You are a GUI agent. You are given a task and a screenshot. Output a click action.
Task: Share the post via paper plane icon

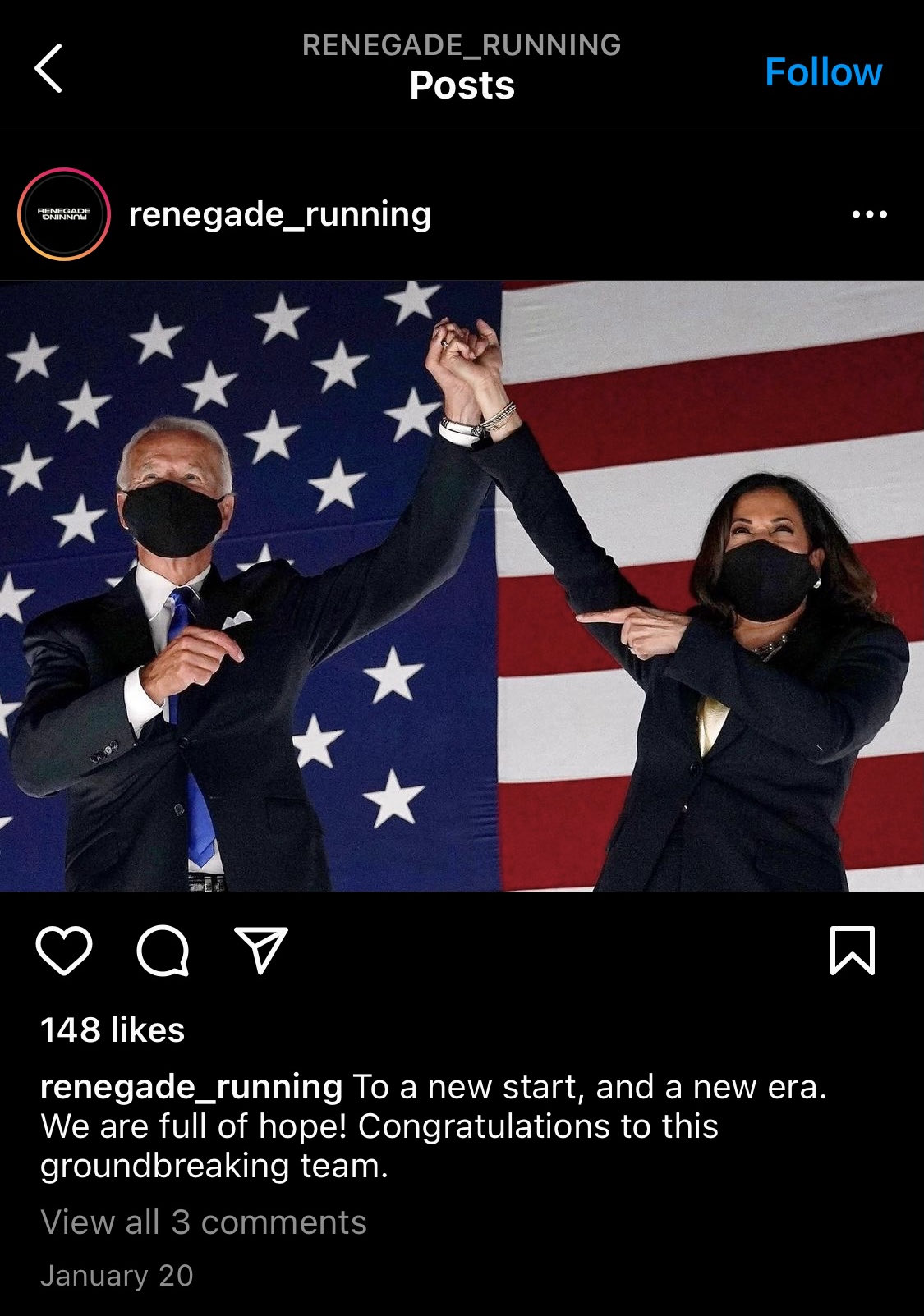tap(260, 950)
